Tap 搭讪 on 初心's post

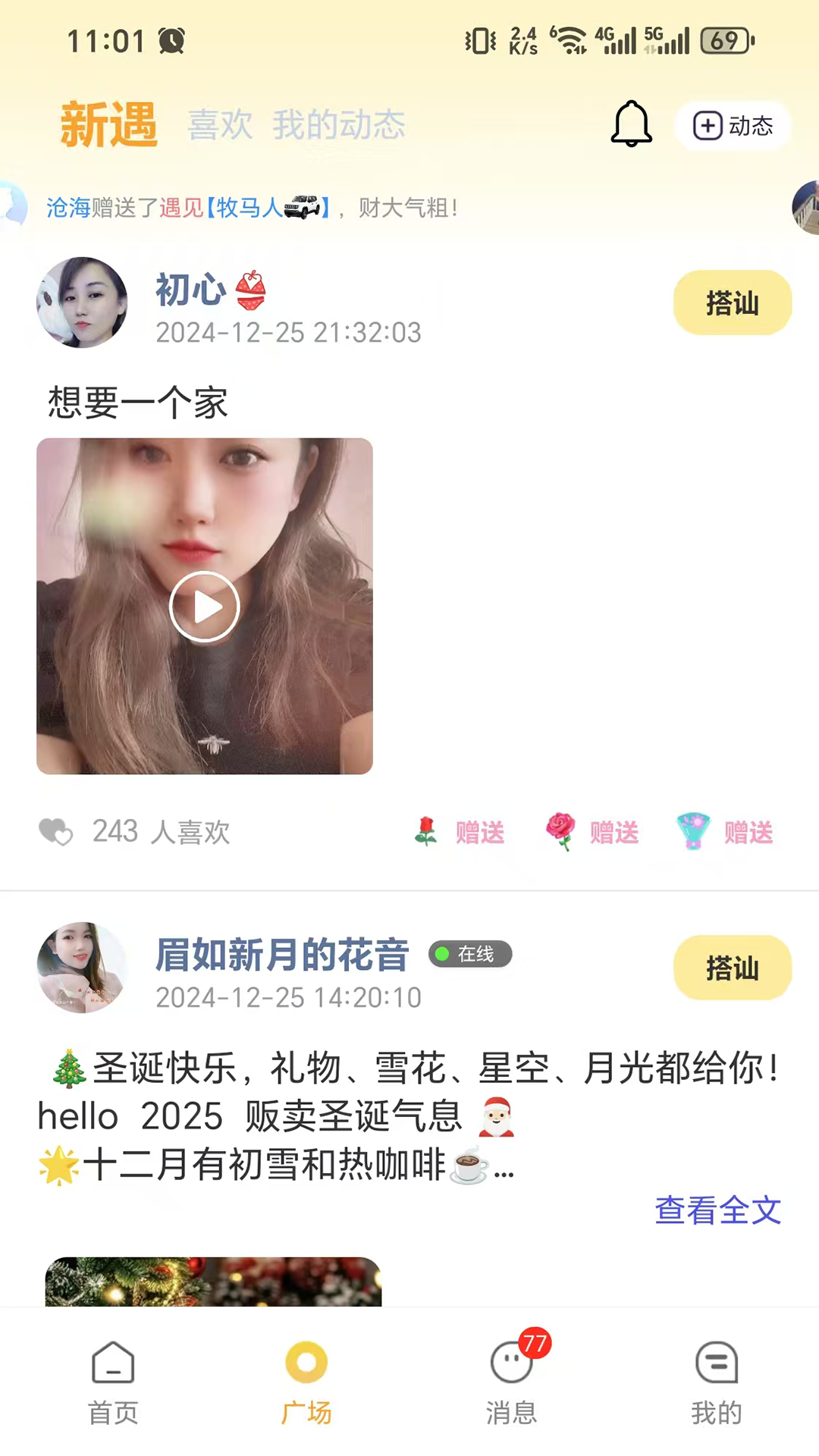pyautogui.click(x=732, y=303)
